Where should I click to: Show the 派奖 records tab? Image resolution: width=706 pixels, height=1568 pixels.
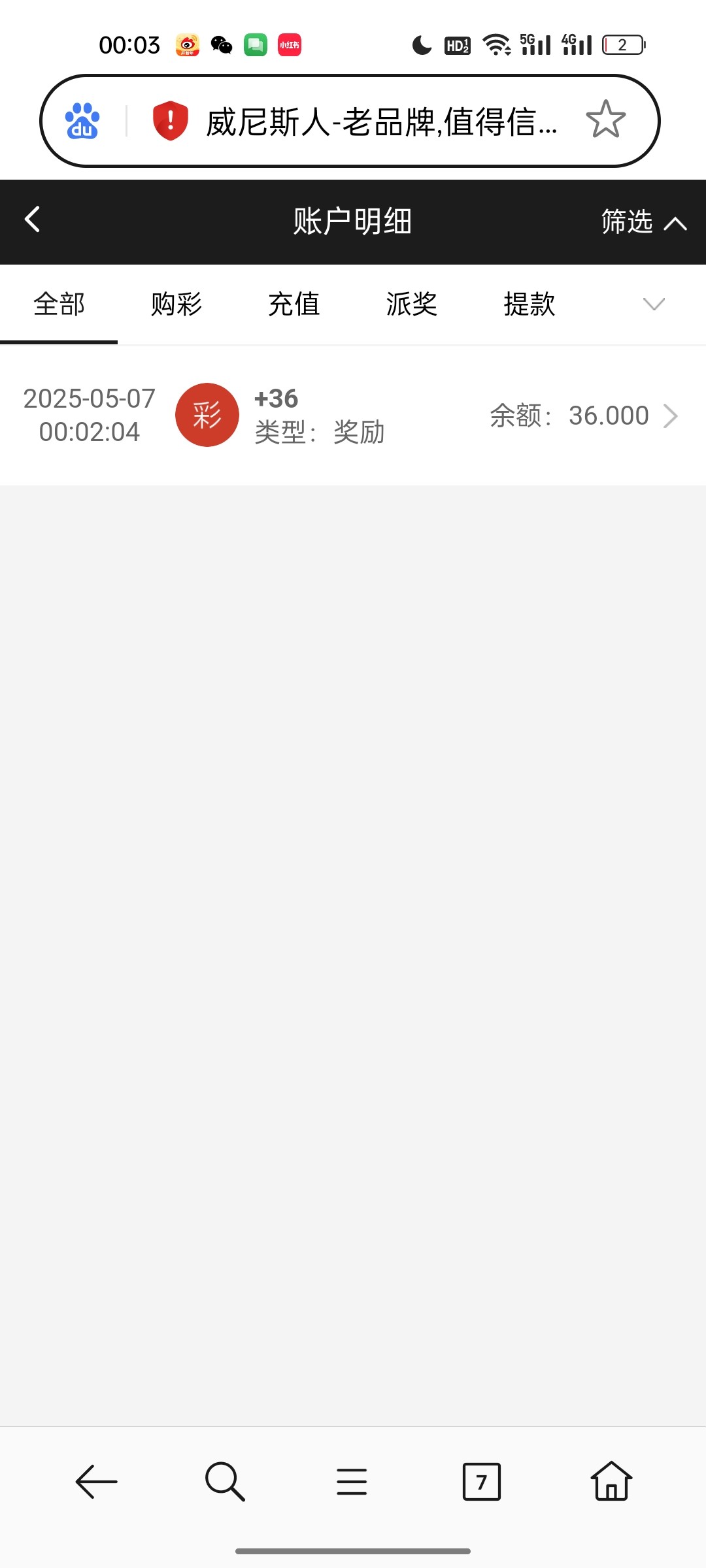tap(412, 304)
